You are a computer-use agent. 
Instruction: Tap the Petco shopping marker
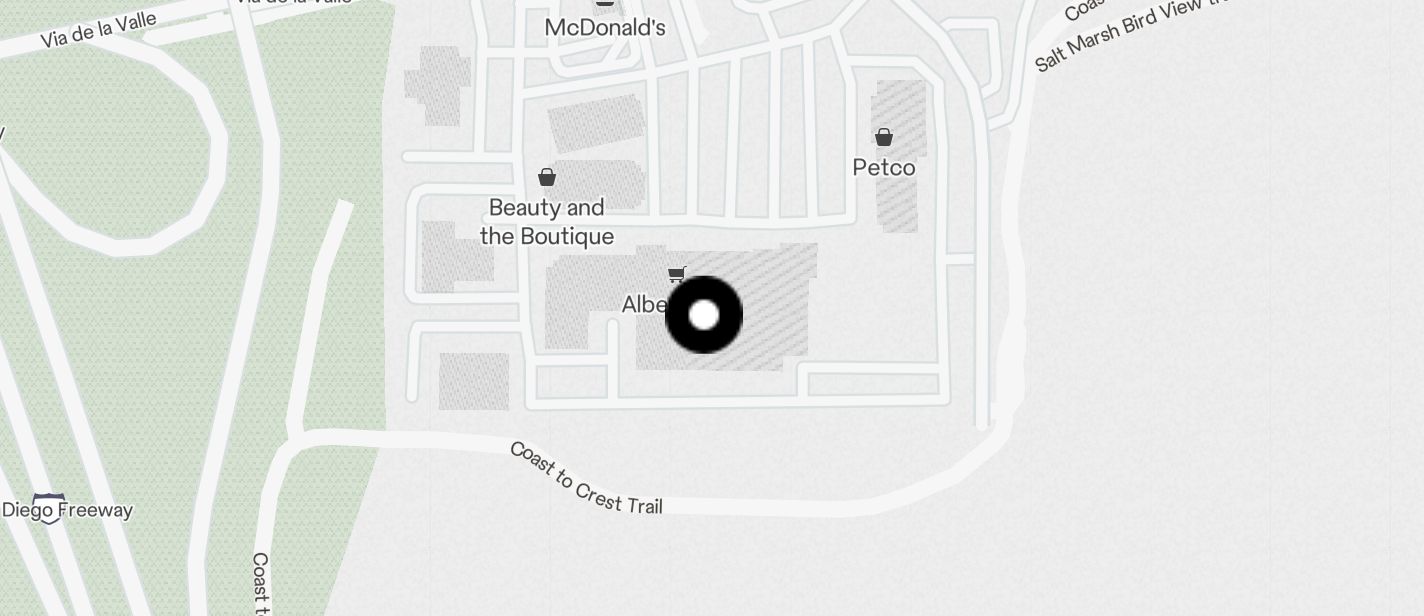point(884,137)
